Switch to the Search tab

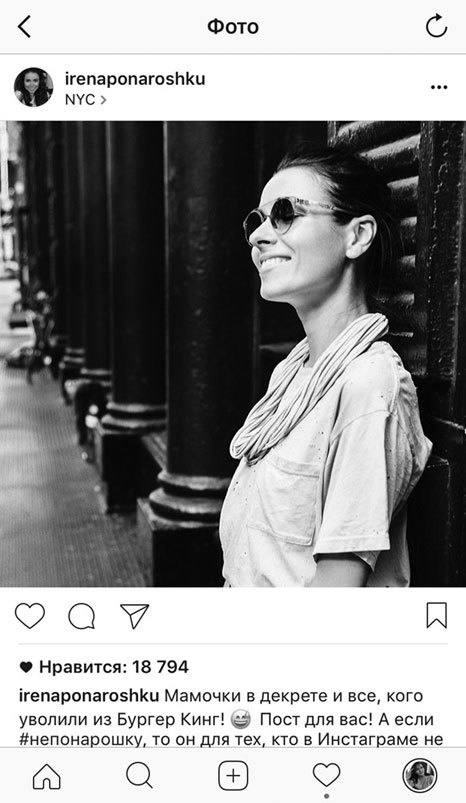139,775
